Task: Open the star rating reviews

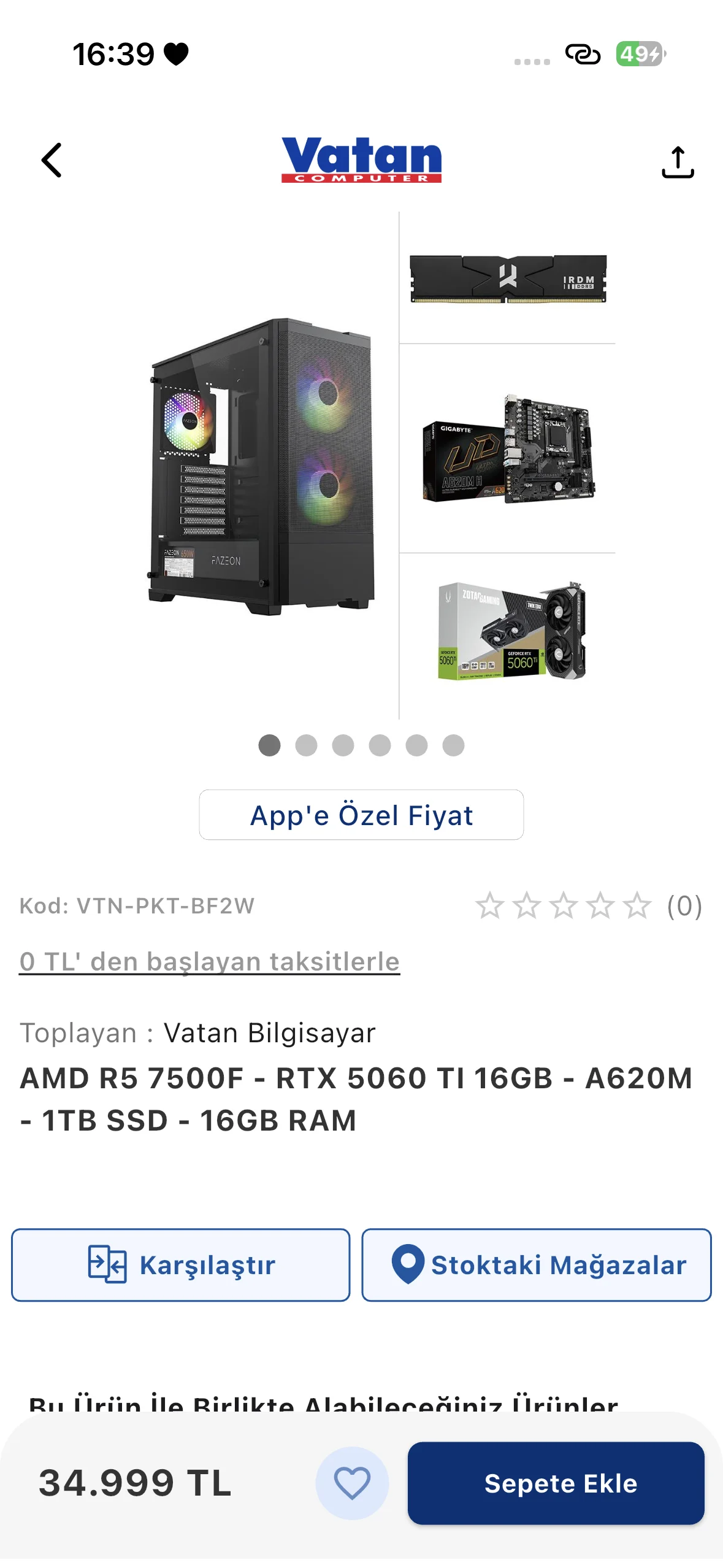Action: (x=587, y=905)
